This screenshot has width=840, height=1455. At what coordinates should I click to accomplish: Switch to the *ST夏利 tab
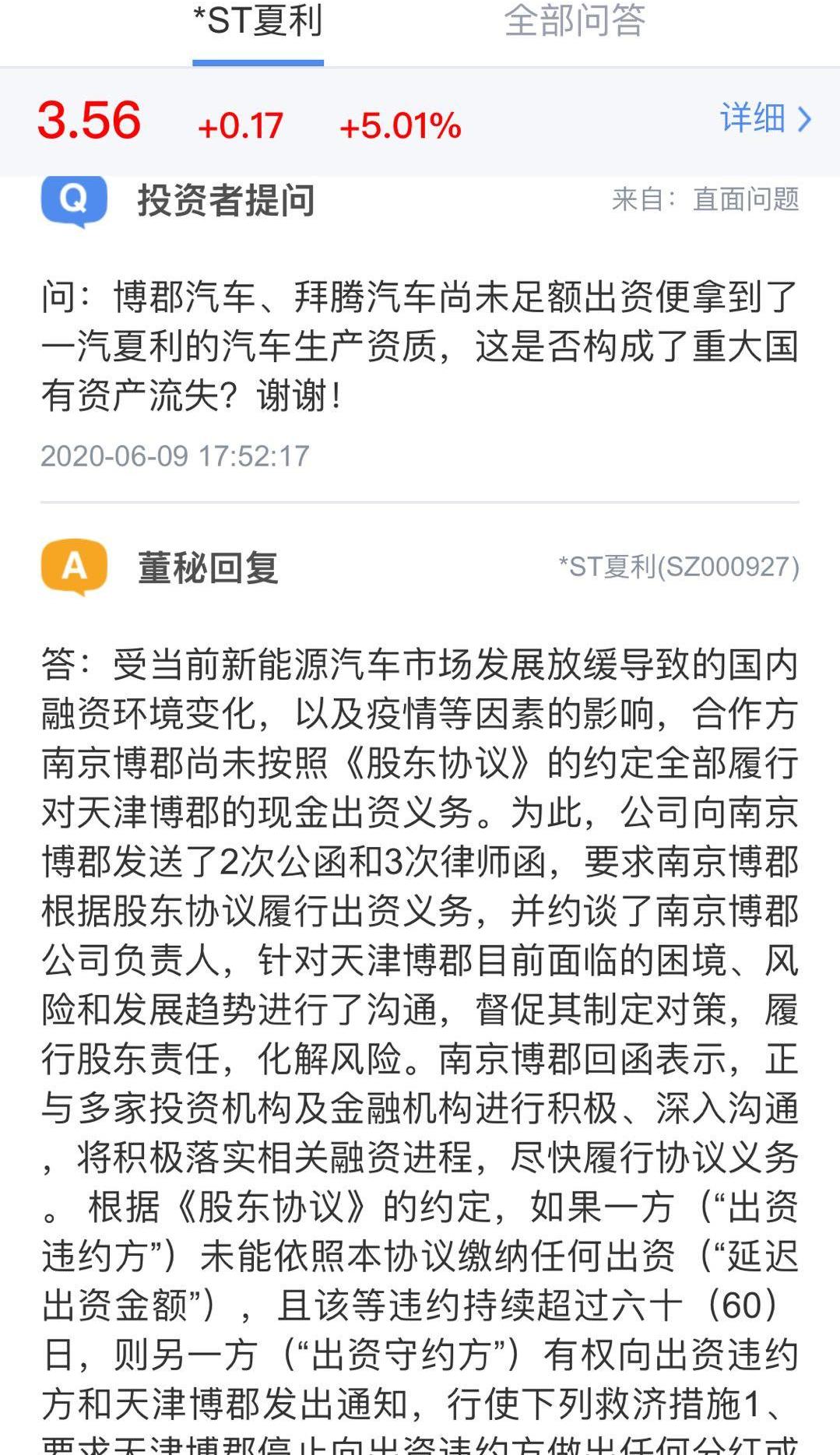tap(258, 22)
